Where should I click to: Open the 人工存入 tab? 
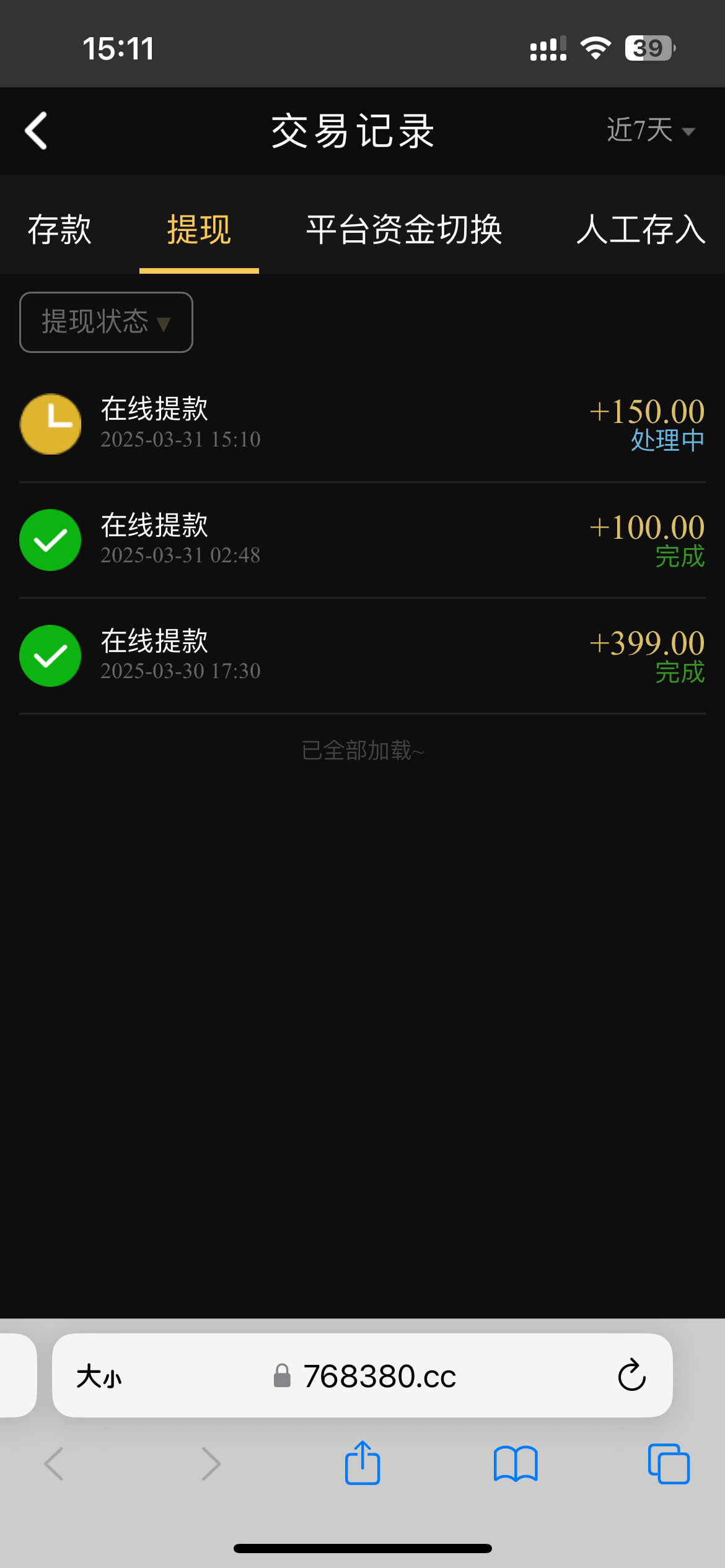click(641, 230)
